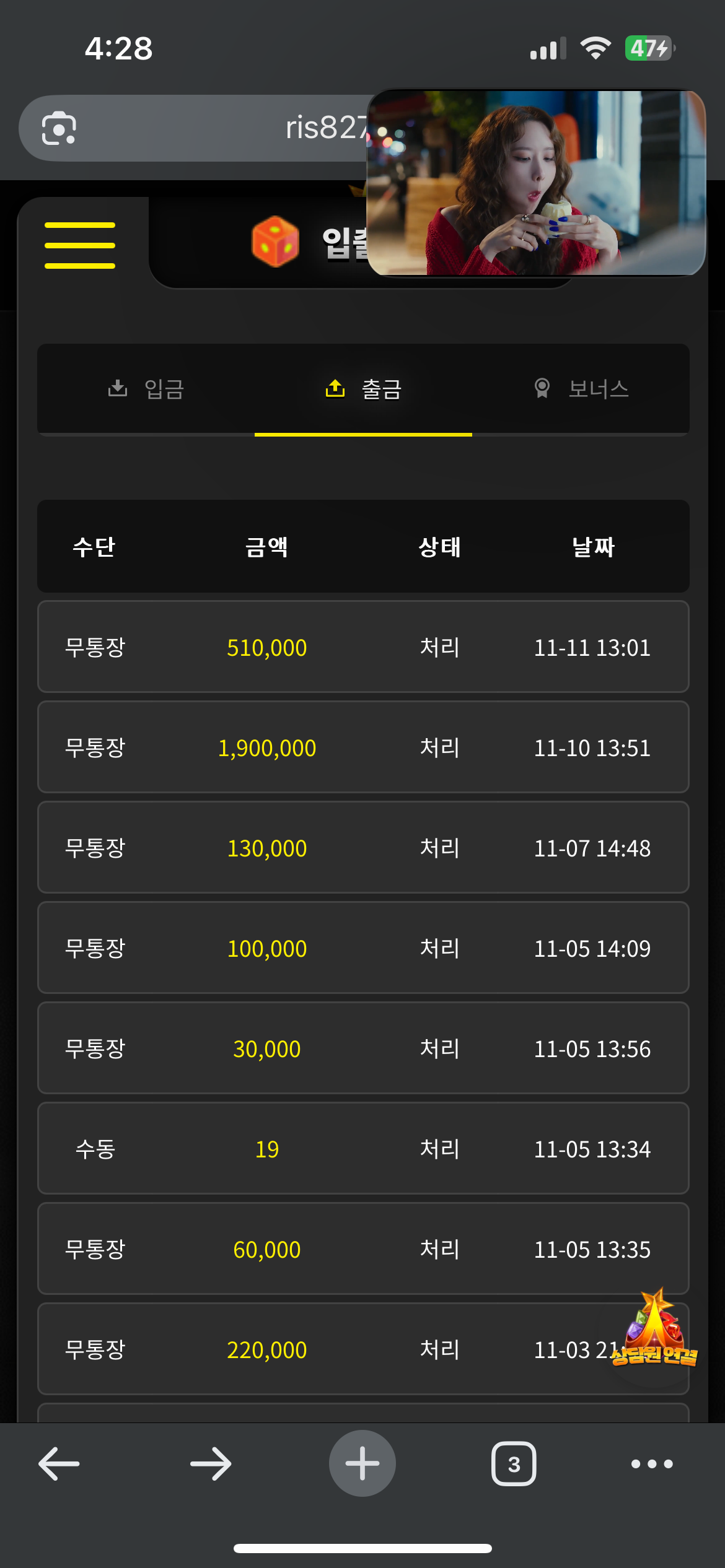Tap the picture-in-picture video window
725x1568 pixels.
(x=536, y=183)
